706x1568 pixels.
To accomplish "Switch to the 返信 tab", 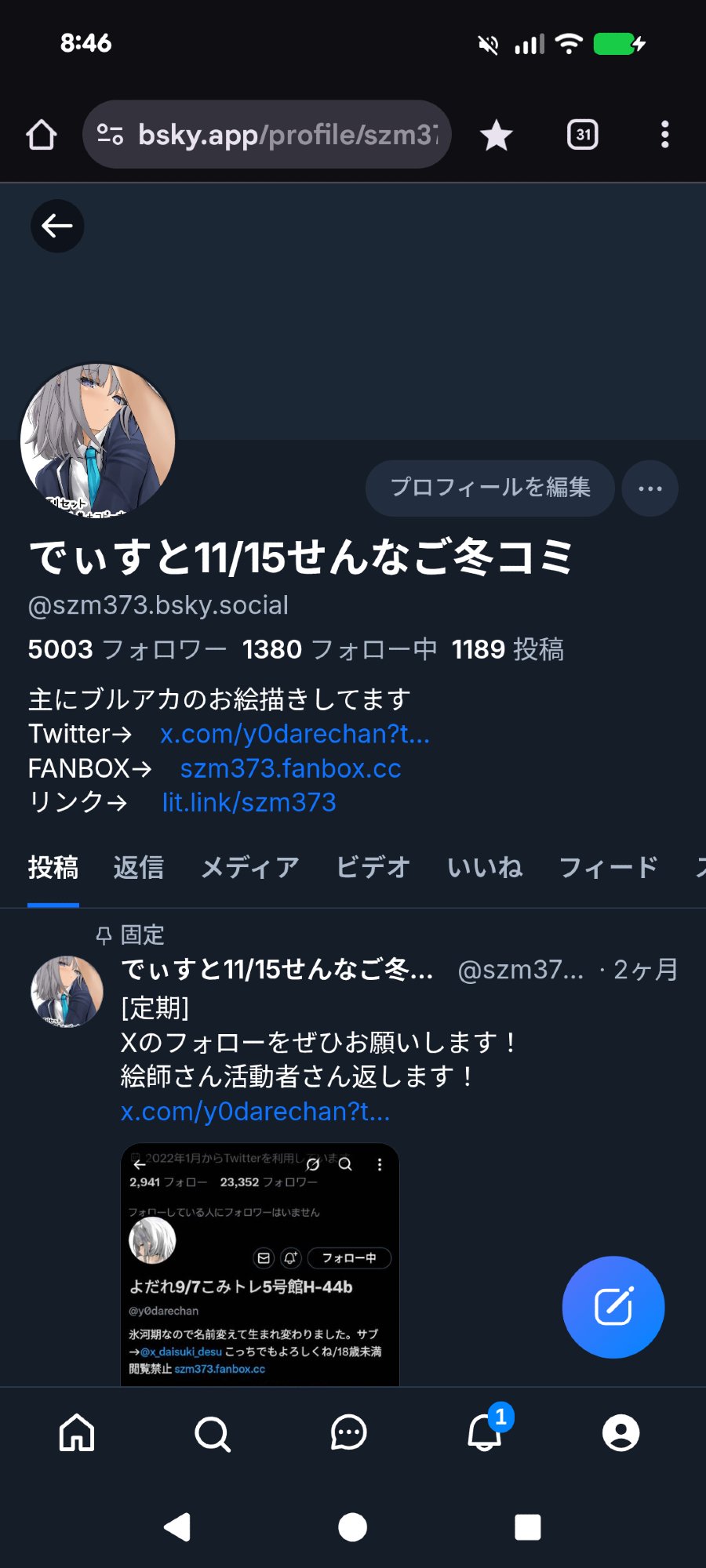I will pyautogui.click(x=138, y=867).
